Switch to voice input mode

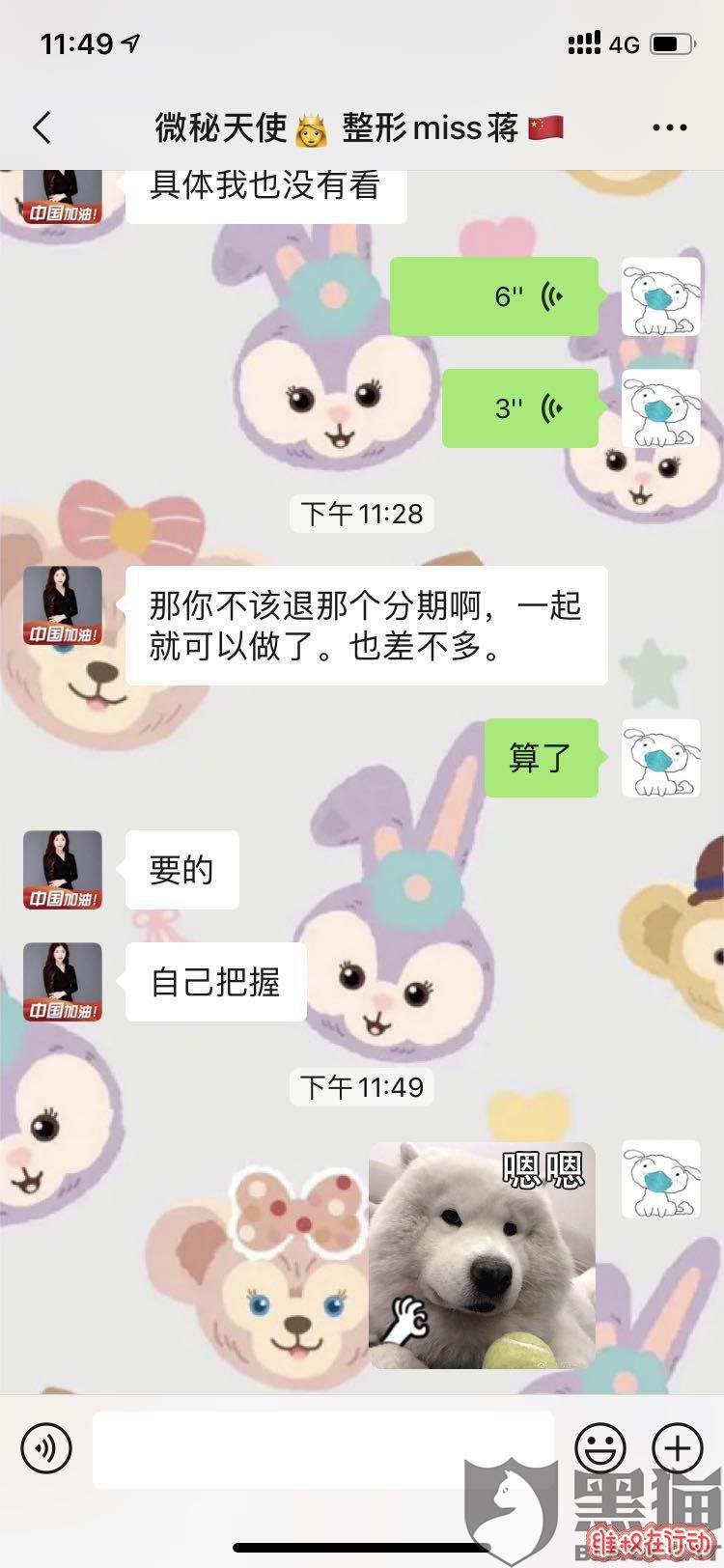tap(46, 1448)
